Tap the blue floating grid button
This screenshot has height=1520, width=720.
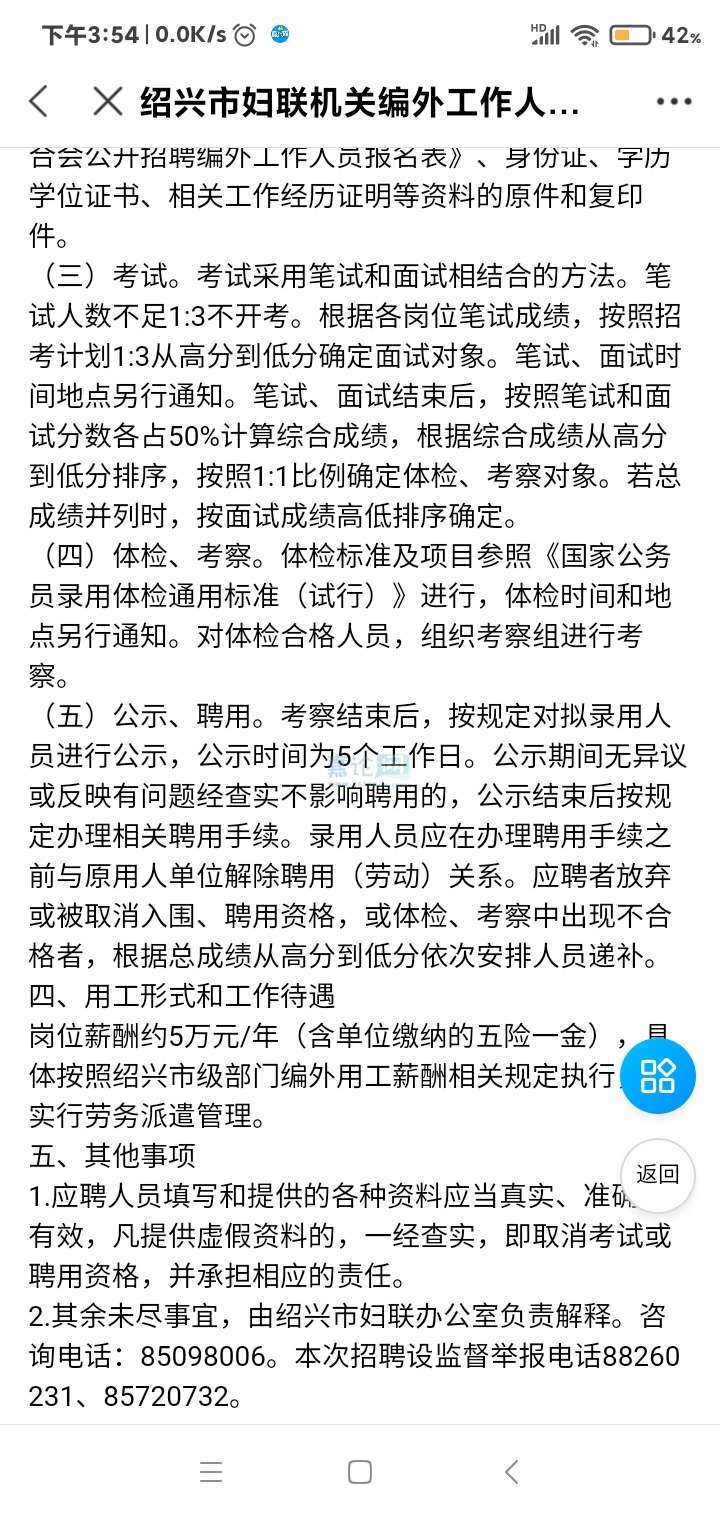(658, 1076)
